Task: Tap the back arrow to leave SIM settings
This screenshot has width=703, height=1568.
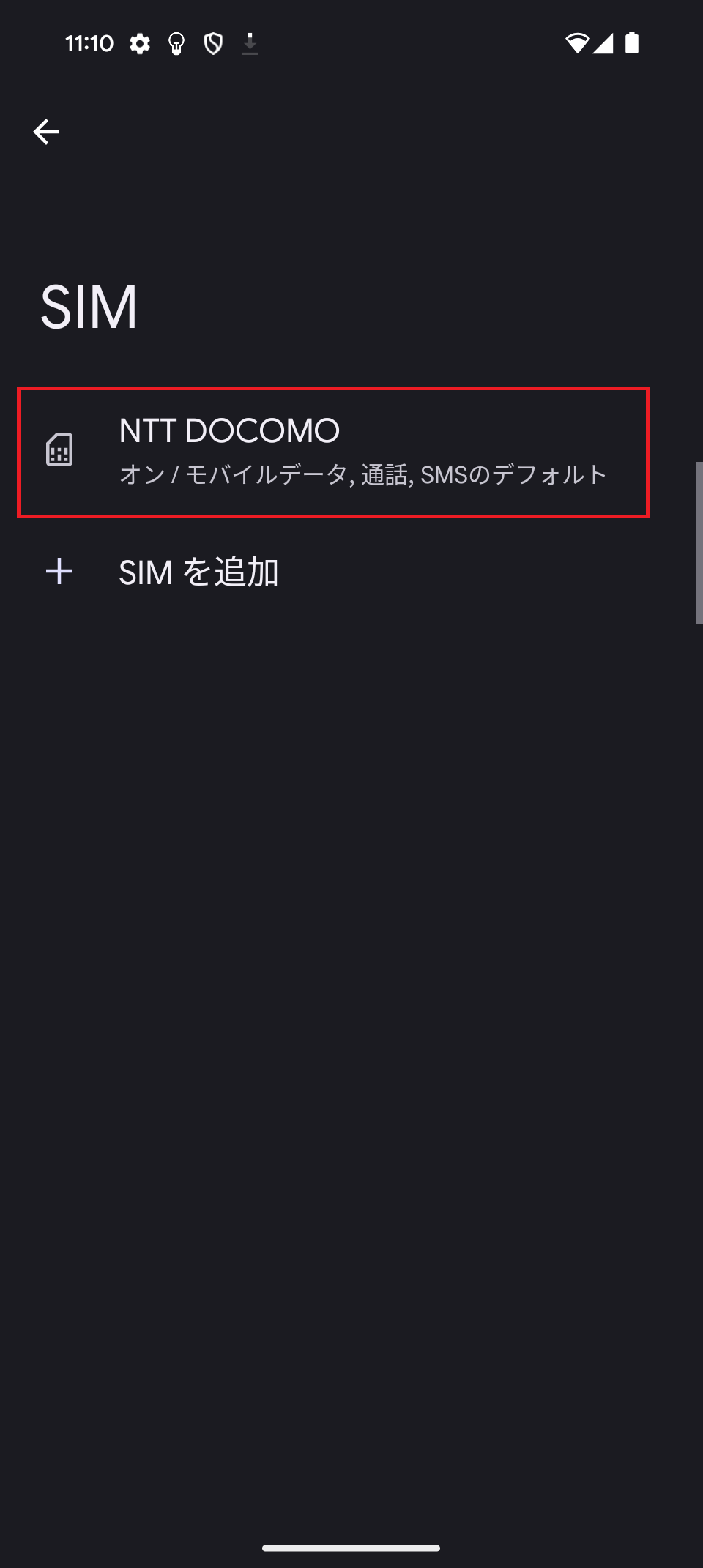Action: pos(46,131)
